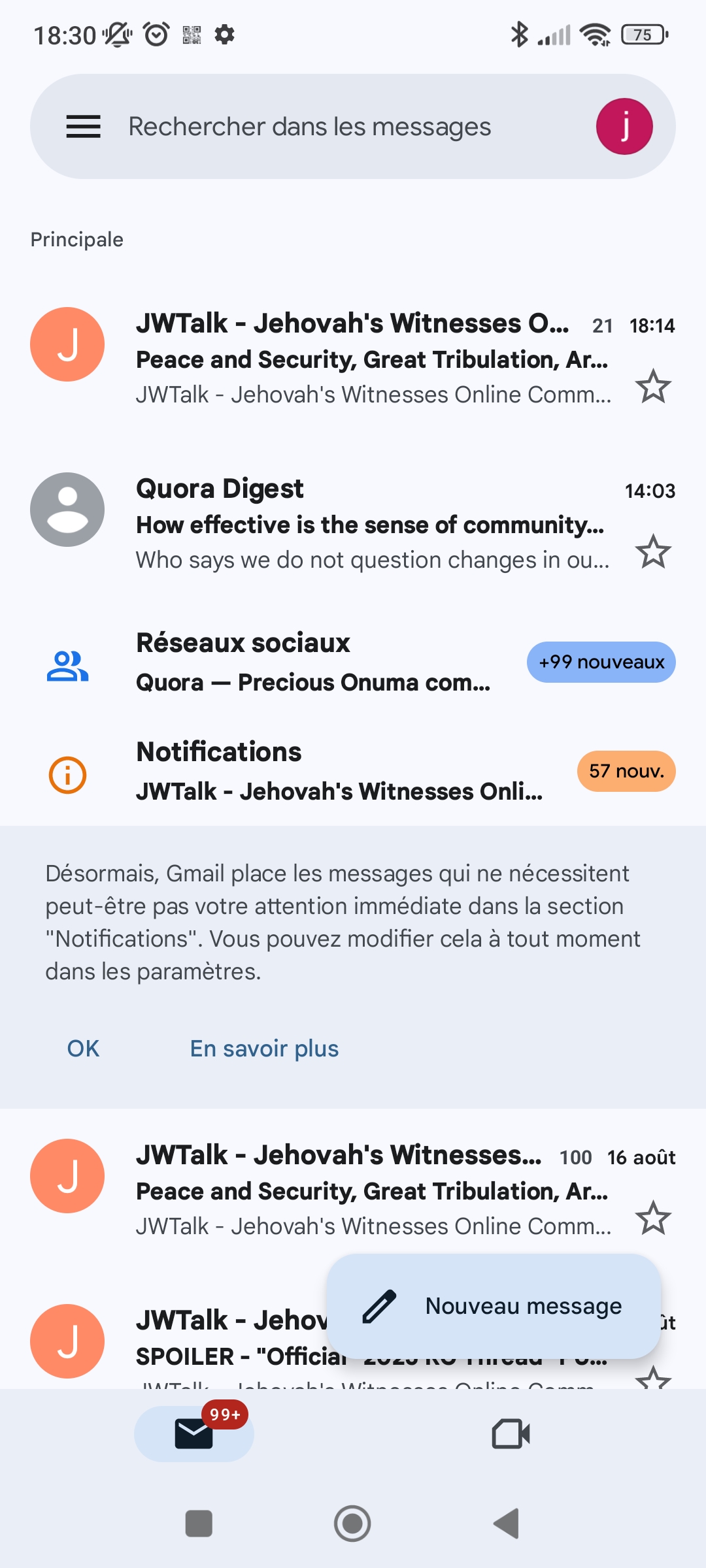Image resolution: width=706 pixels, height=1568 pixels.
Task: Switch to the Mail tab
Action: click(x=193, y=1434)
